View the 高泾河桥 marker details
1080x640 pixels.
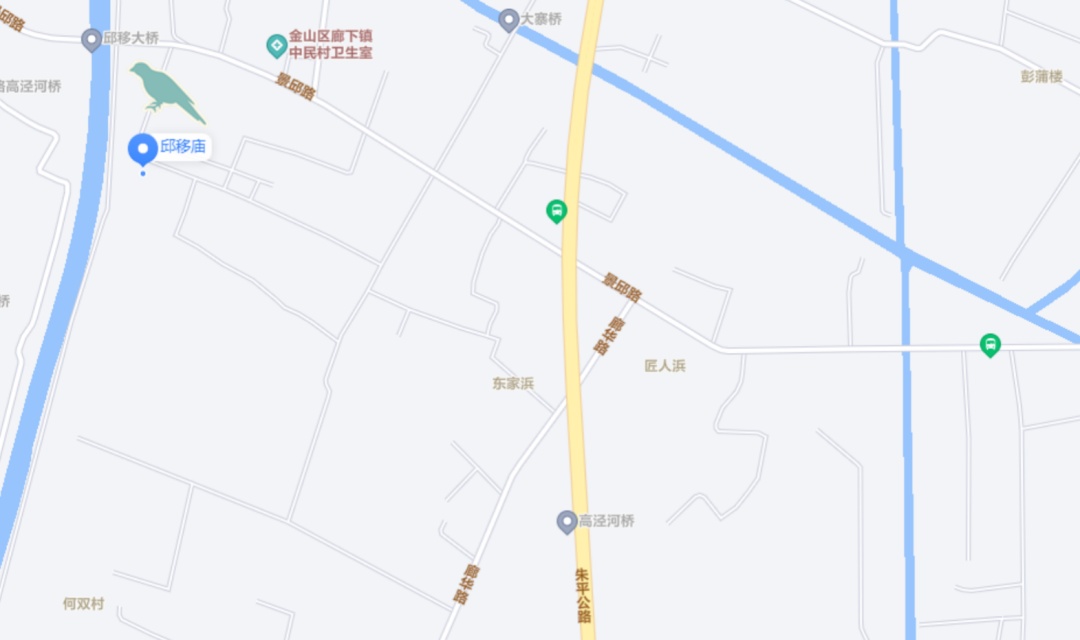coord(567,521)
